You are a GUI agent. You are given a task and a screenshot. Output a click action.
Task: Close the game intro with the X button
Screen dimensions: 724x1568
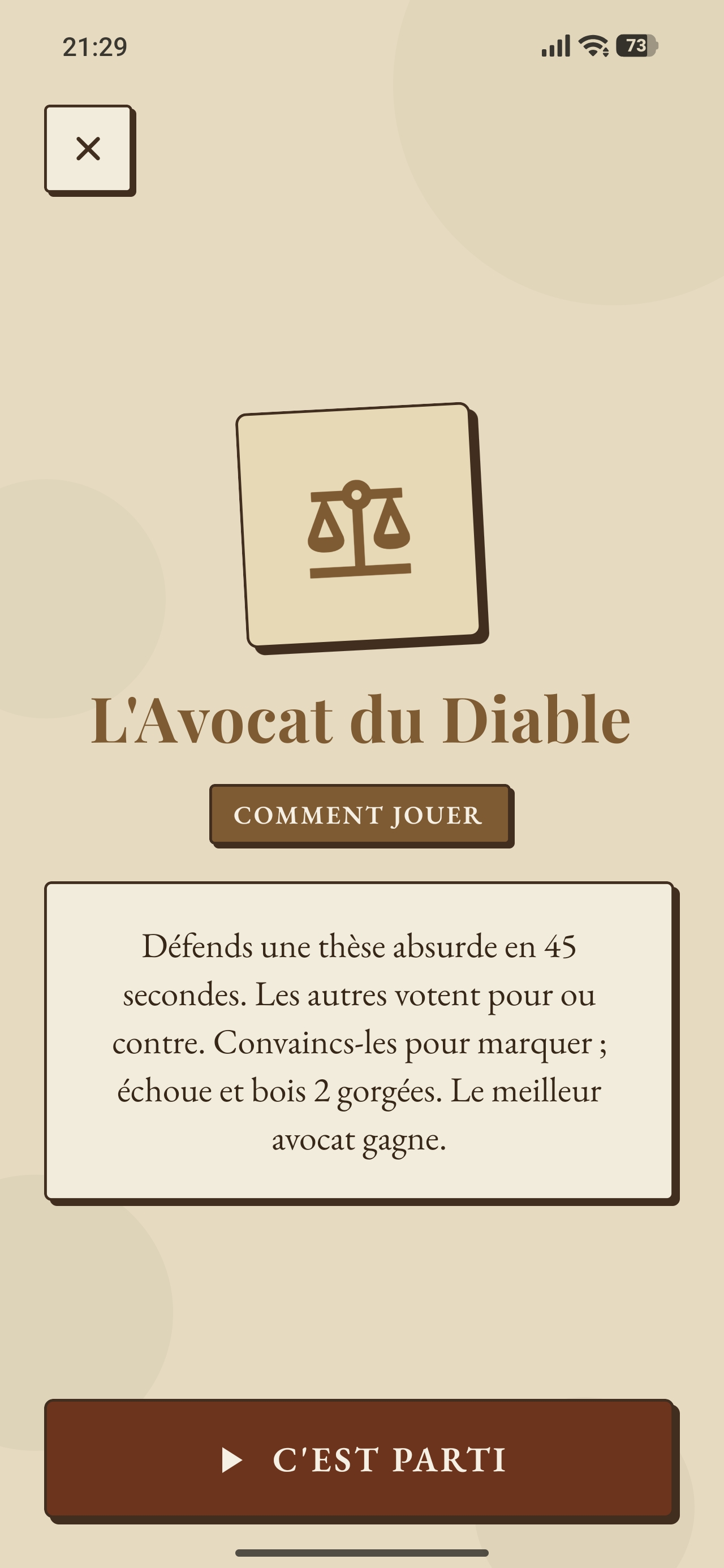point(88,149)
